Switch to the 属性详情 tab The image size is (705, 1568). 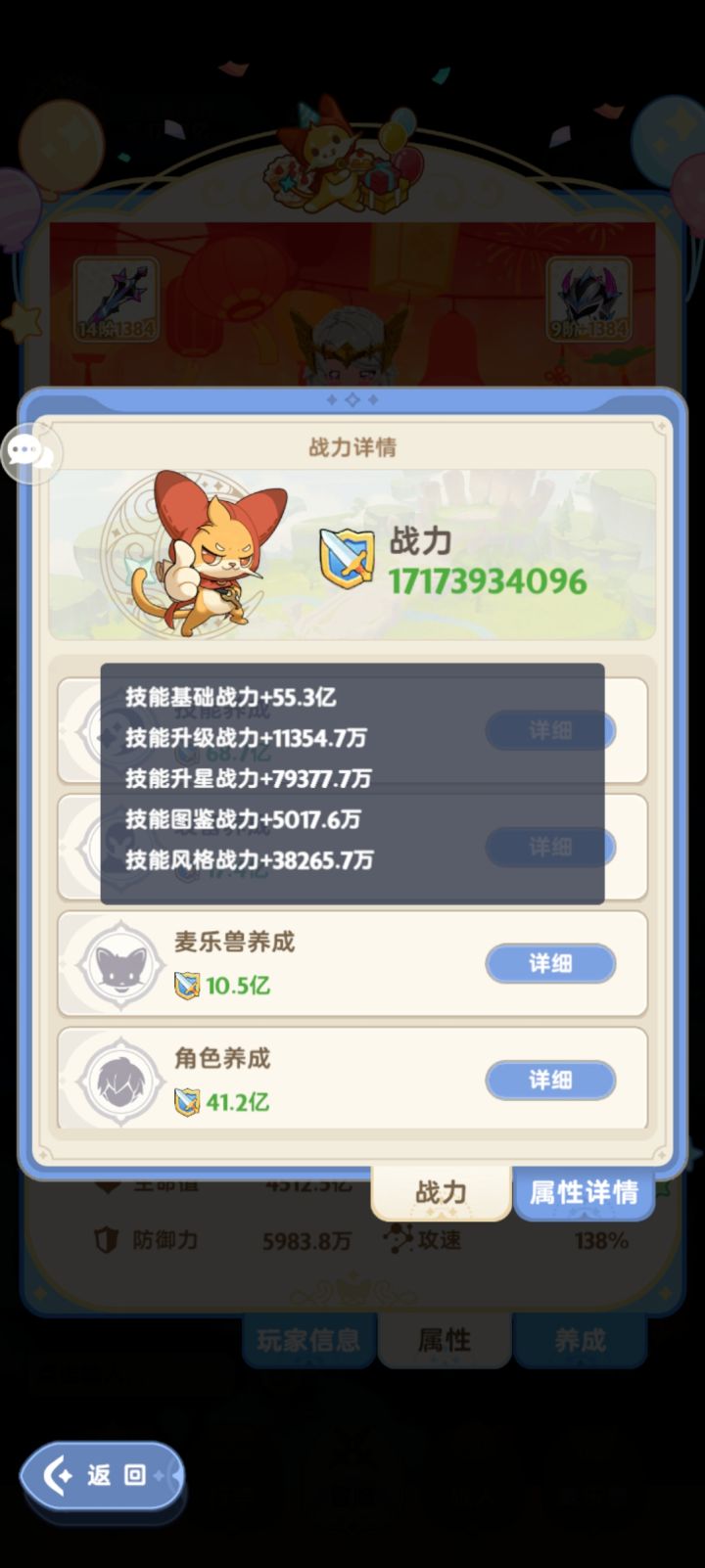coord(584,1194)
